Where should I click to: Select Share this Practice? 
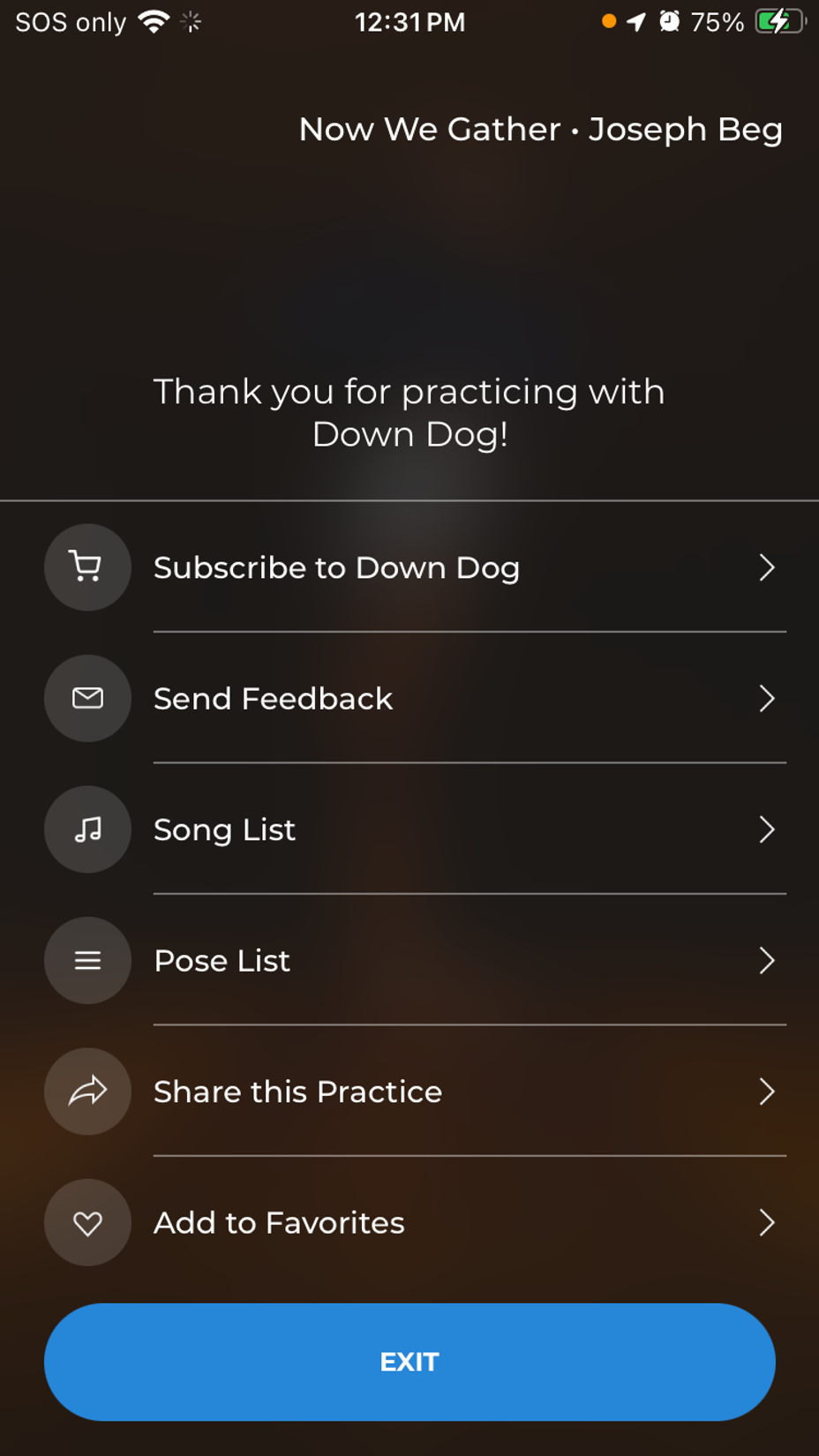pyautogui.click(x=409, y=1092)
